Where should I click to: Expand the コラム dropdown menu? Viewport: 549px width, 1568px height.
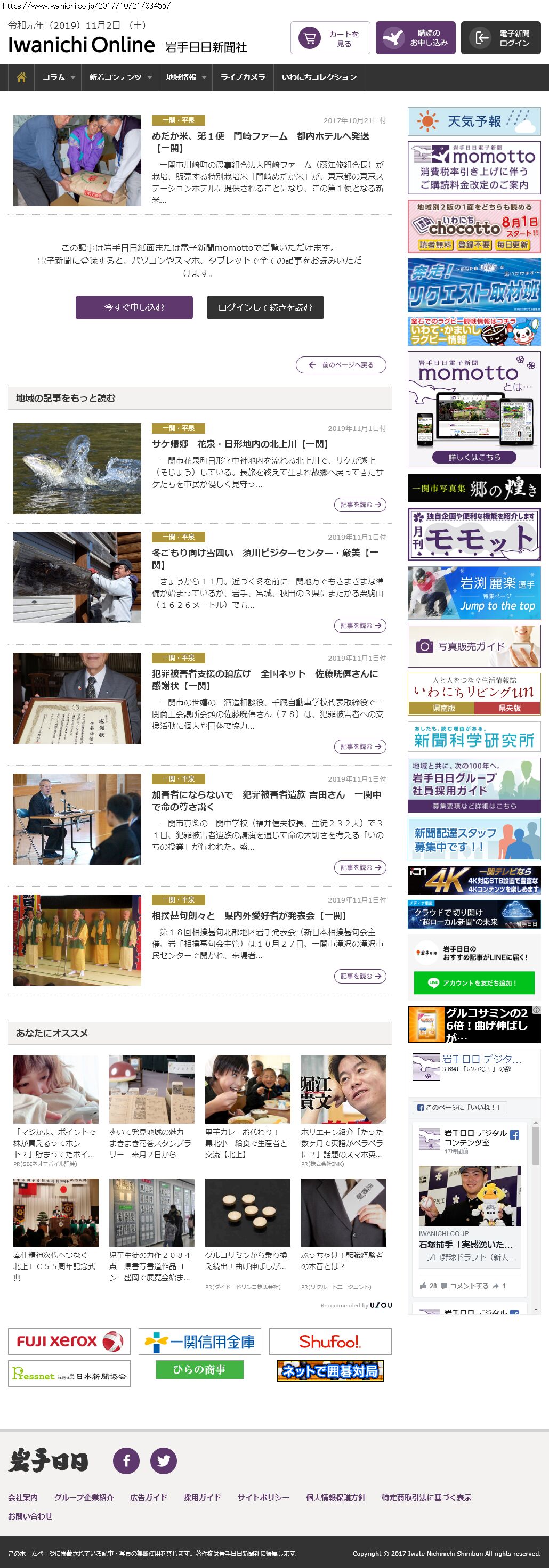point(59,77)
